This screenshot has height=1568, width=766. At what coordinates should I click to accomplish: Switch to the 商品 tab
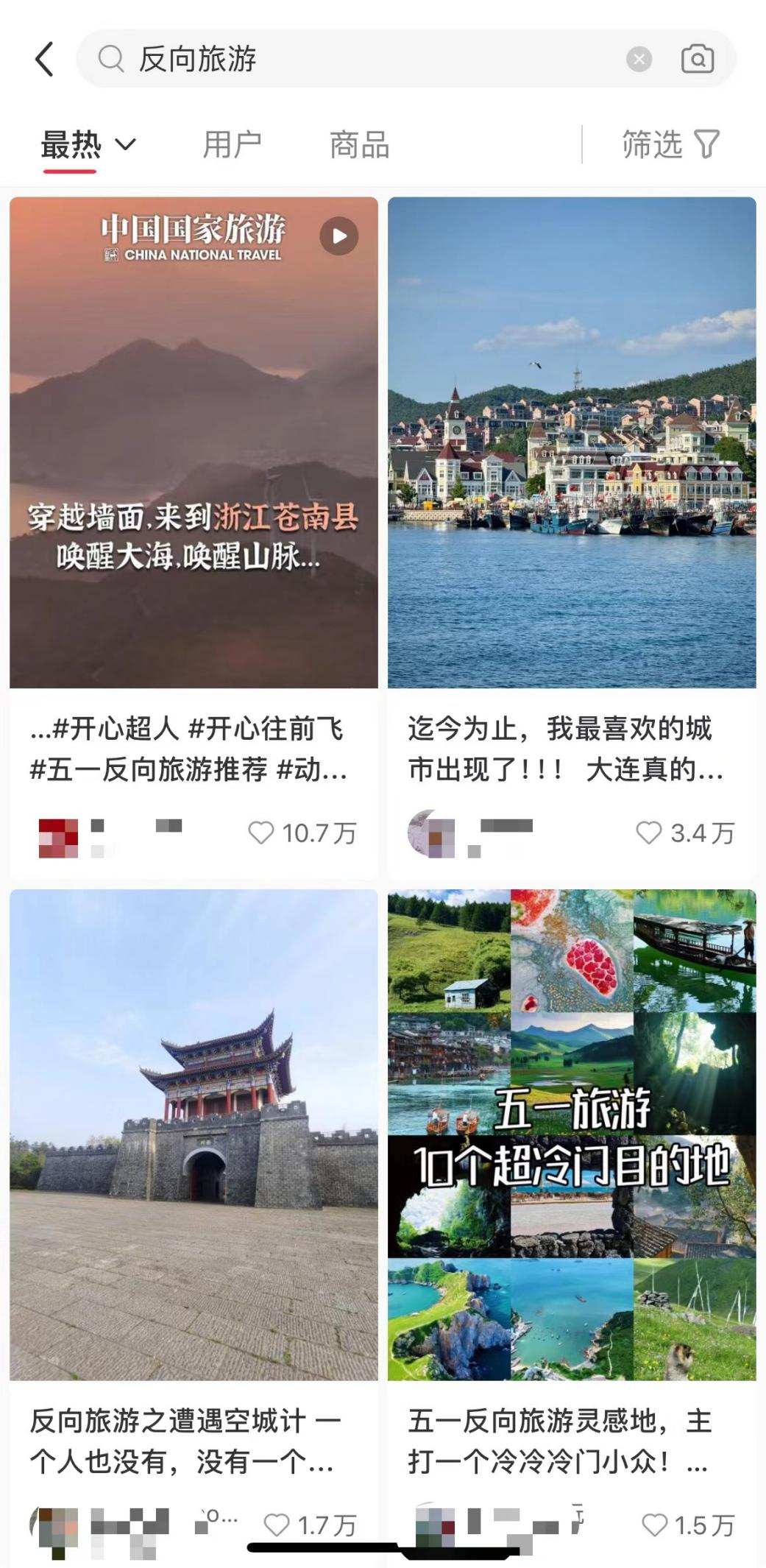coord(359,145)
